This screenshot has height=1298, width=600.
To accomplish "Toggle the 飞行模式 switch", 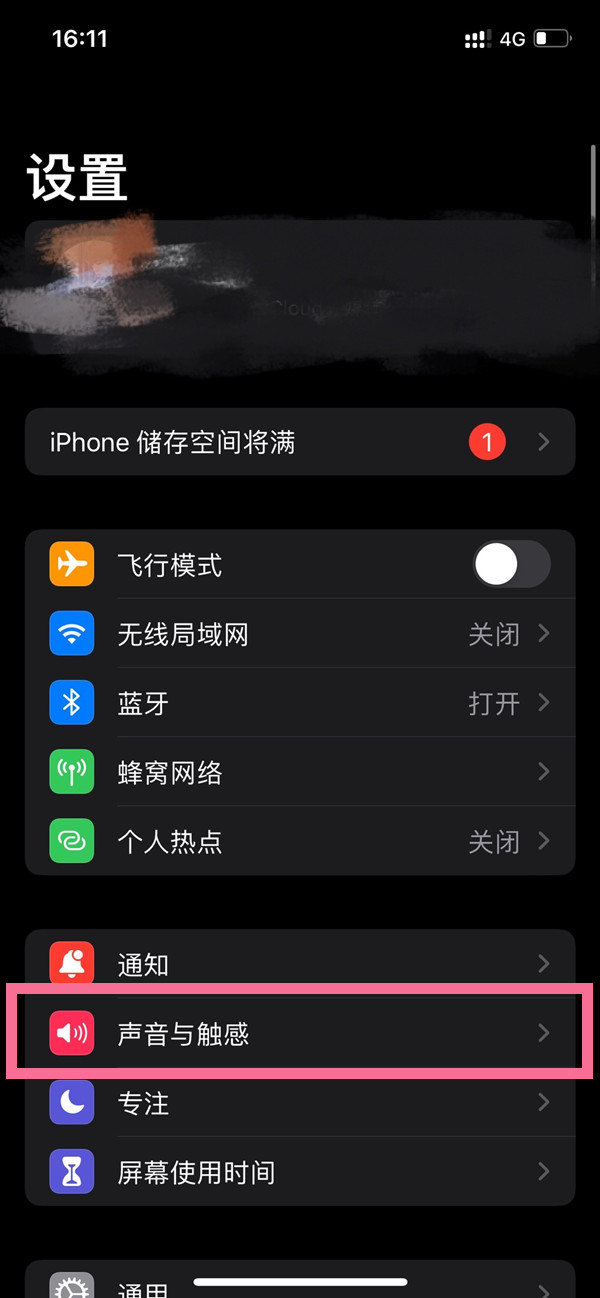I will click(511, 566).
